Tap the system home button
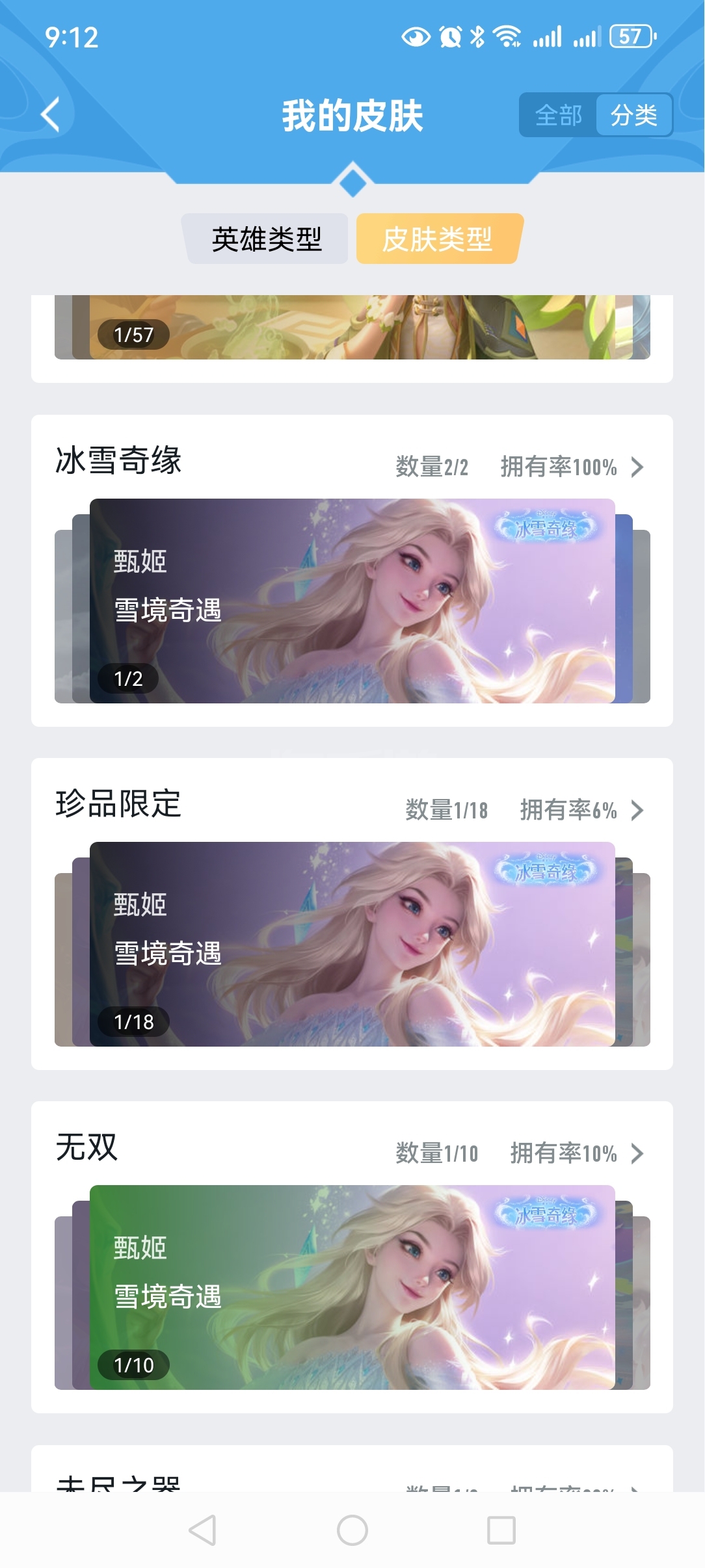 point(352,1530)
